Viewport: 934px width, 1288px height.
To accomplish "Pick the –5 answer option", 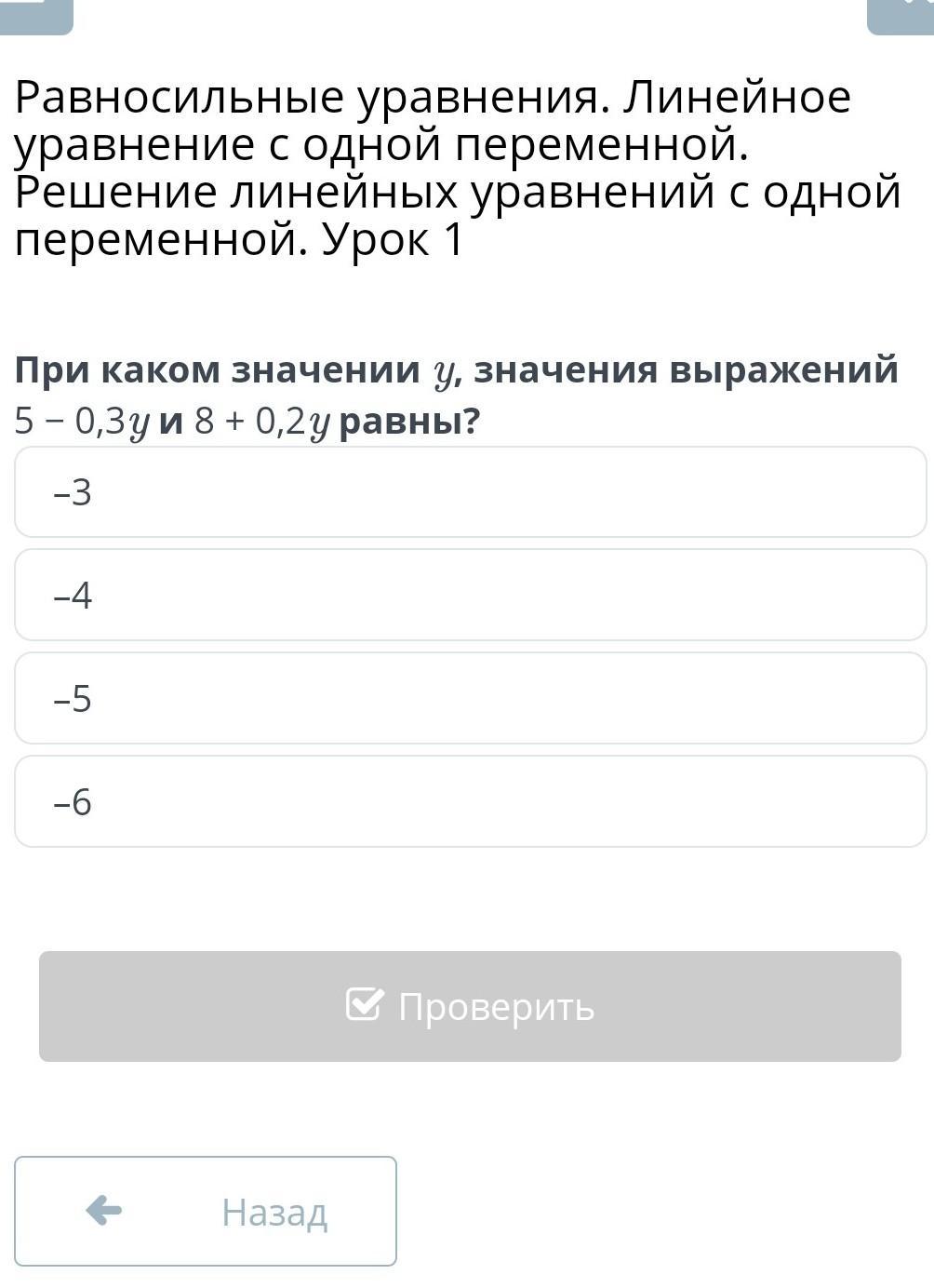I will pyautogui.click(x=471, y=699).
